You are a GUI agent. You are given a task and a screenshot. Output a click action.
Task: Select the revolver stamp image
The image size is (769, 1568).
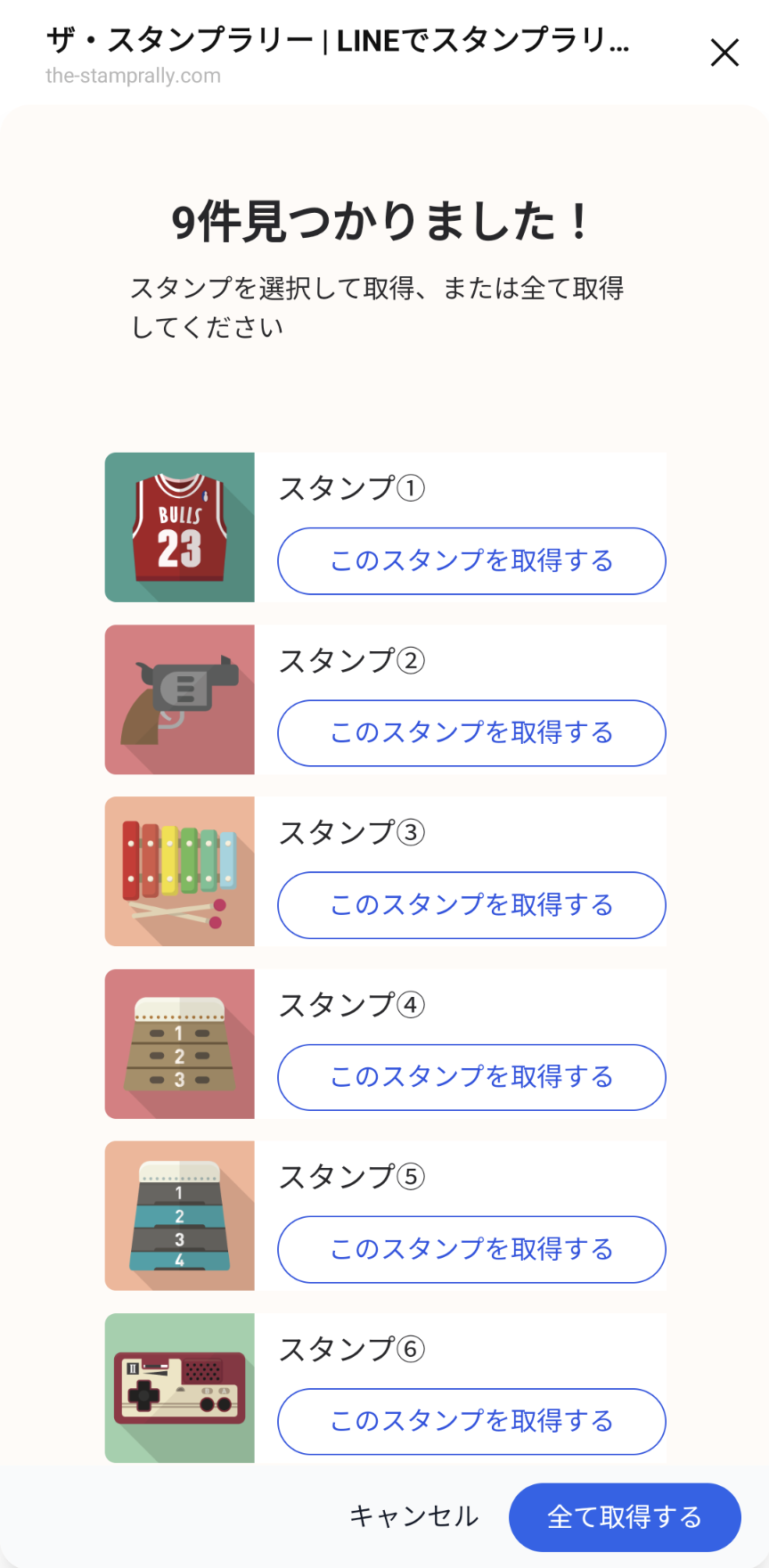pos(179,698)
